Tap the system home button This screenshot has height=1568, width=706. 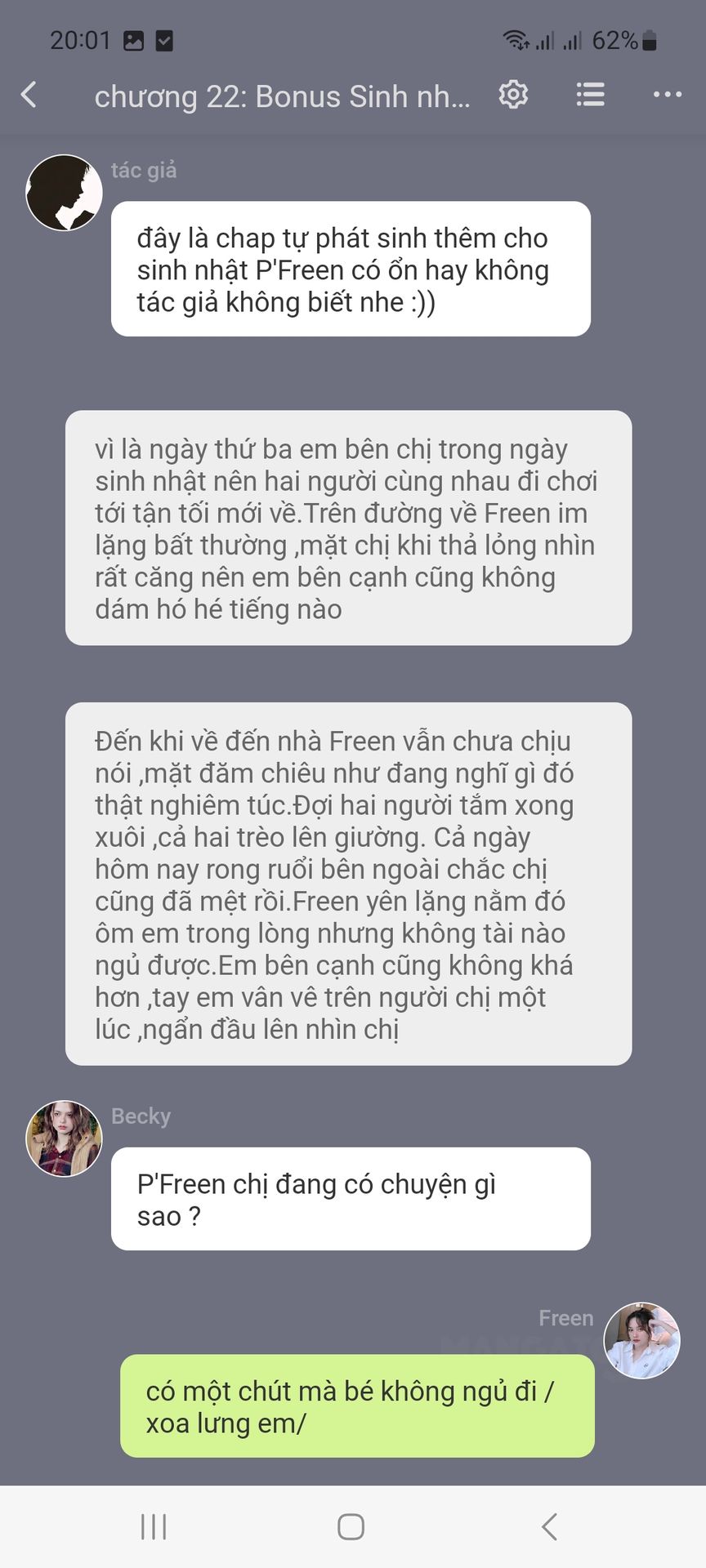click(x=351, y=1526)
